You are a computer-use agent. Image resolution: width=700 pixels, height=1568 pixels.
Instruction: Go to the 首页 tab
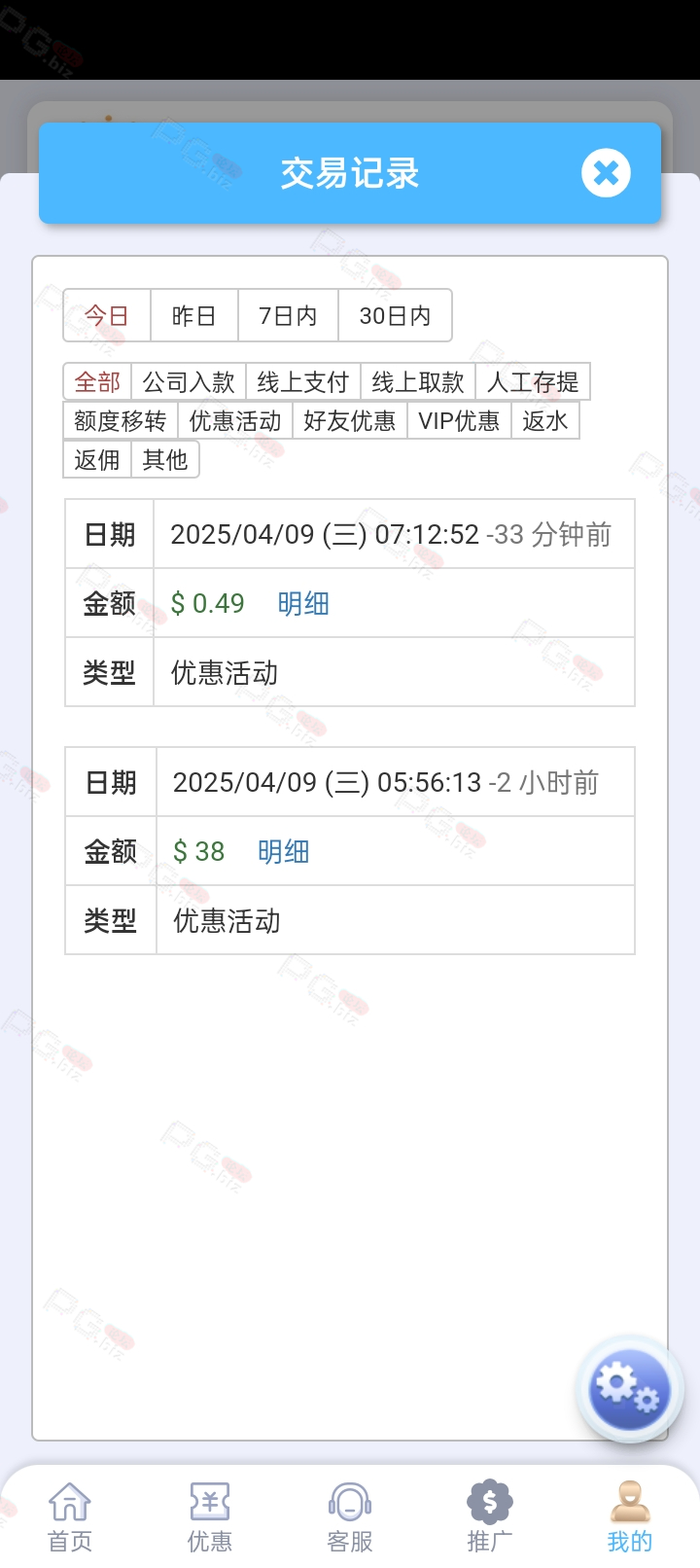point(70,1516)
